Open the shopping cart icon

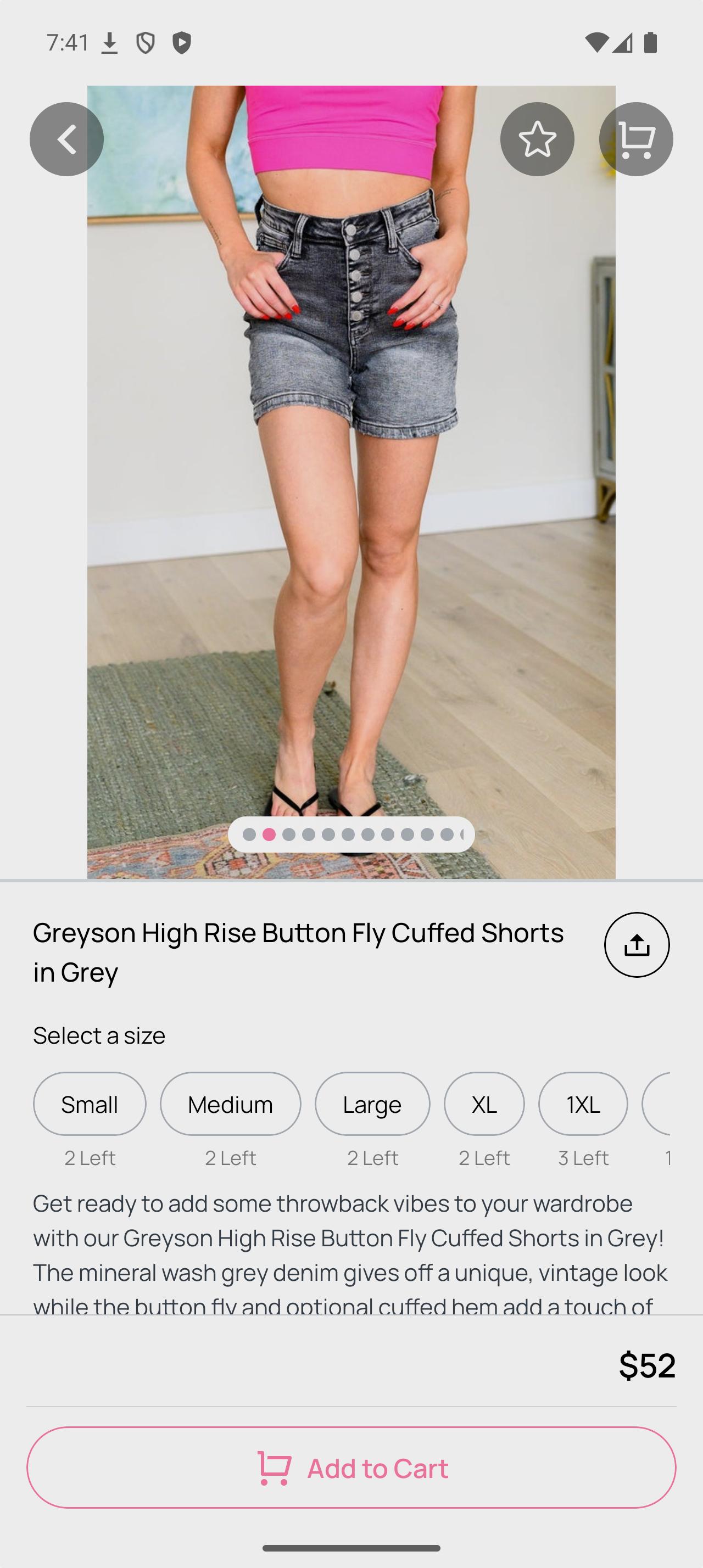click(635, 139)
